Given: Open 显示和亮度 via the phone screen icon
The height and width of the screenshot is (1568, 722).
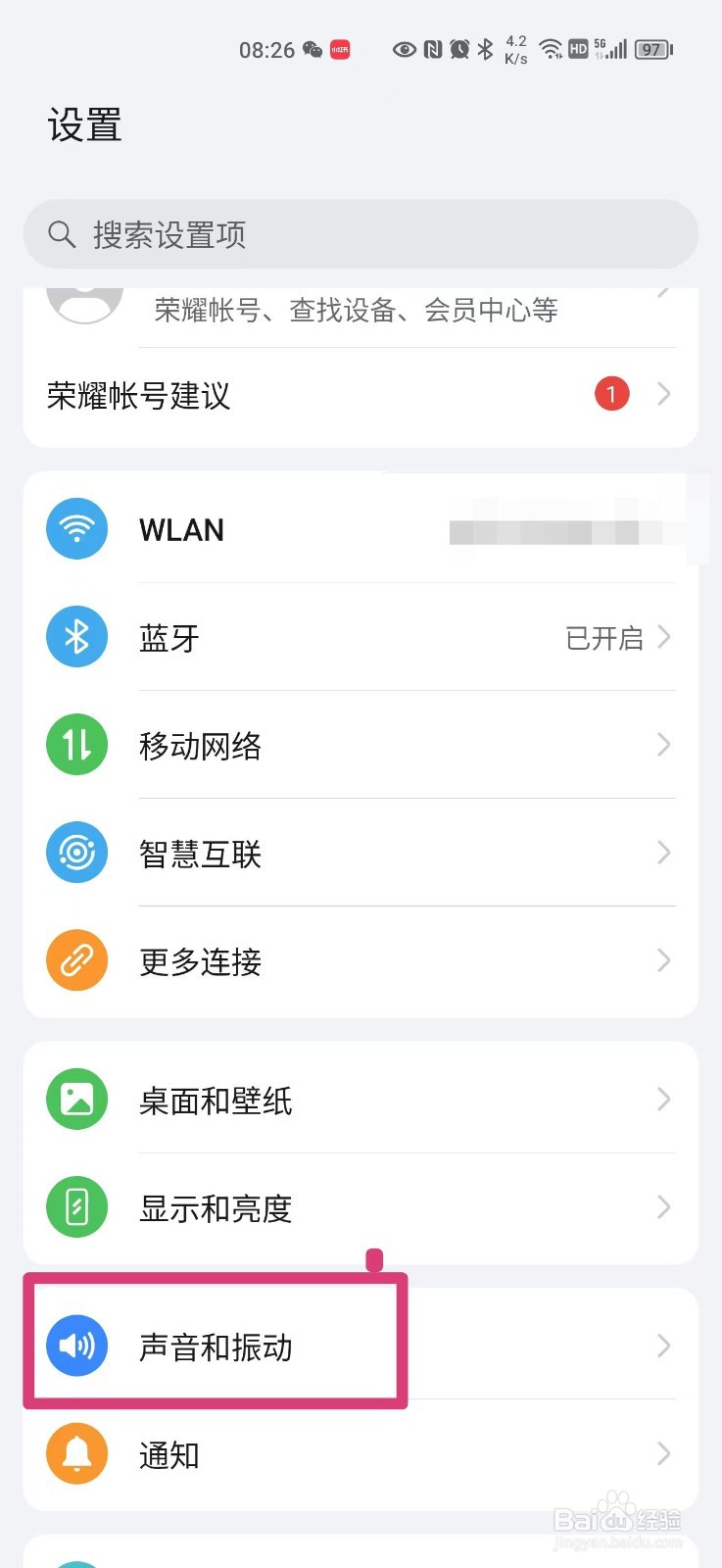Looking at the screenshot, I should (76, 1206).
